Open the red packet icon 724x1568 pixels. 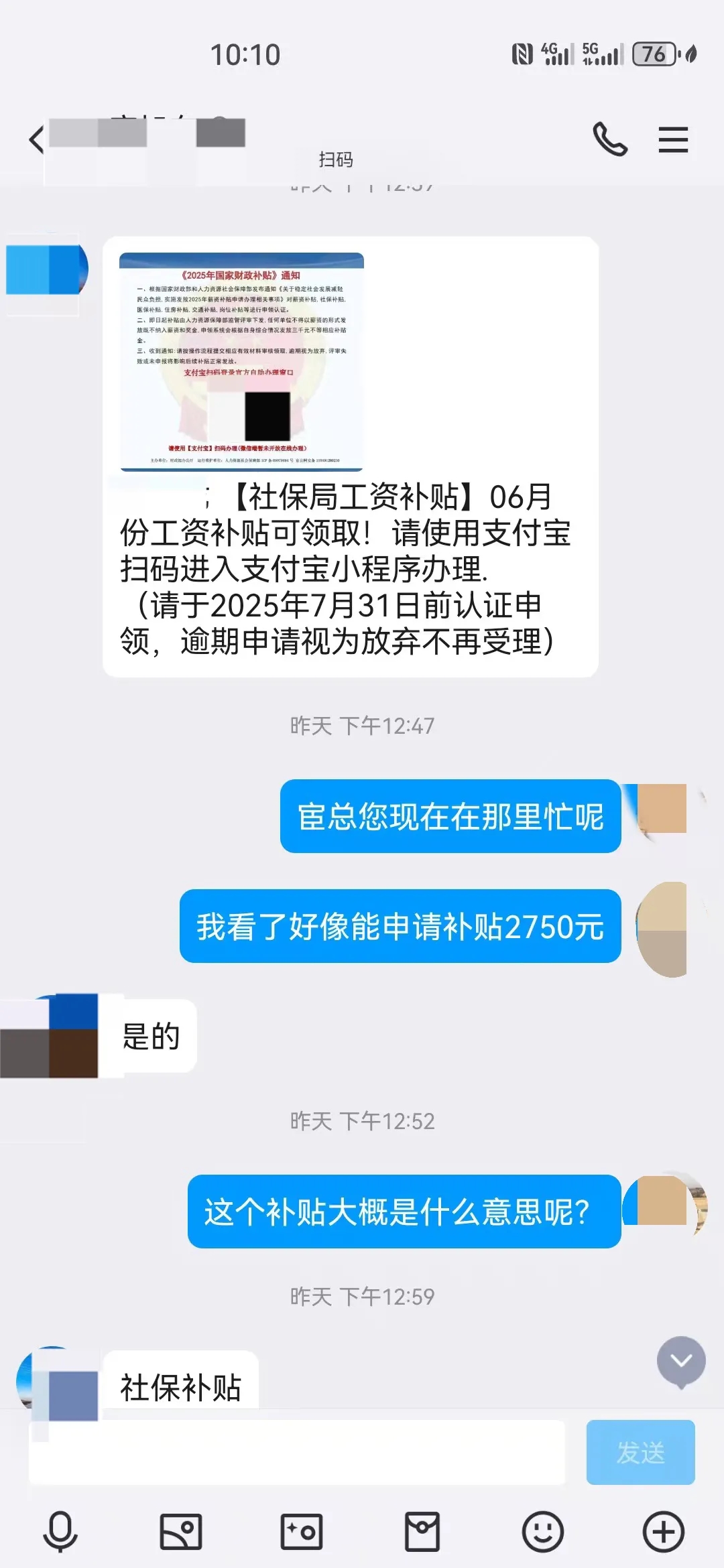(422, 1532)
